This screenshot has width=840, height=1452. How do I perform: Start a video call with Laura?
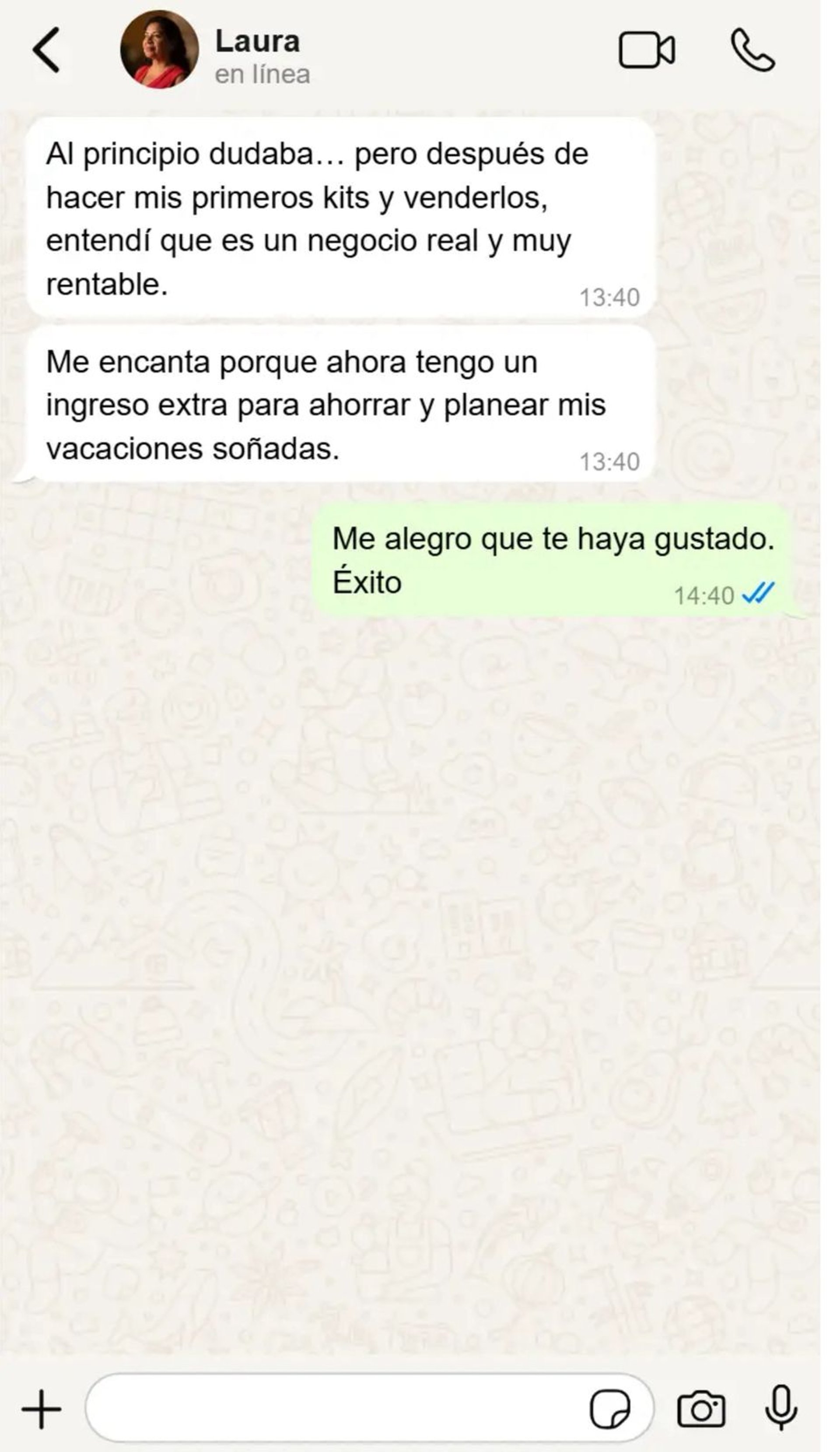647,50
